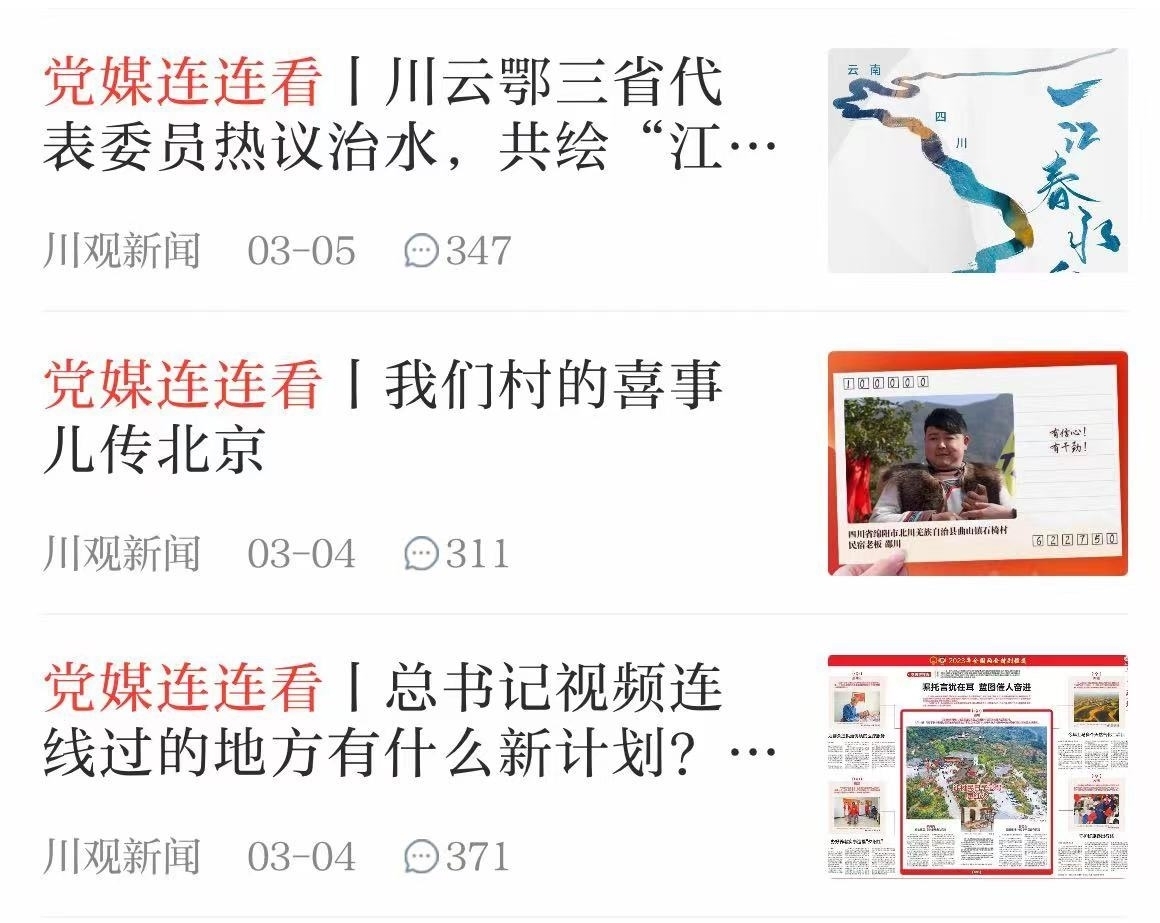View the 371 comments on the 总书记视频连线 article
The height and width of the screenshot is (923, 1160).
pos(458,857)
